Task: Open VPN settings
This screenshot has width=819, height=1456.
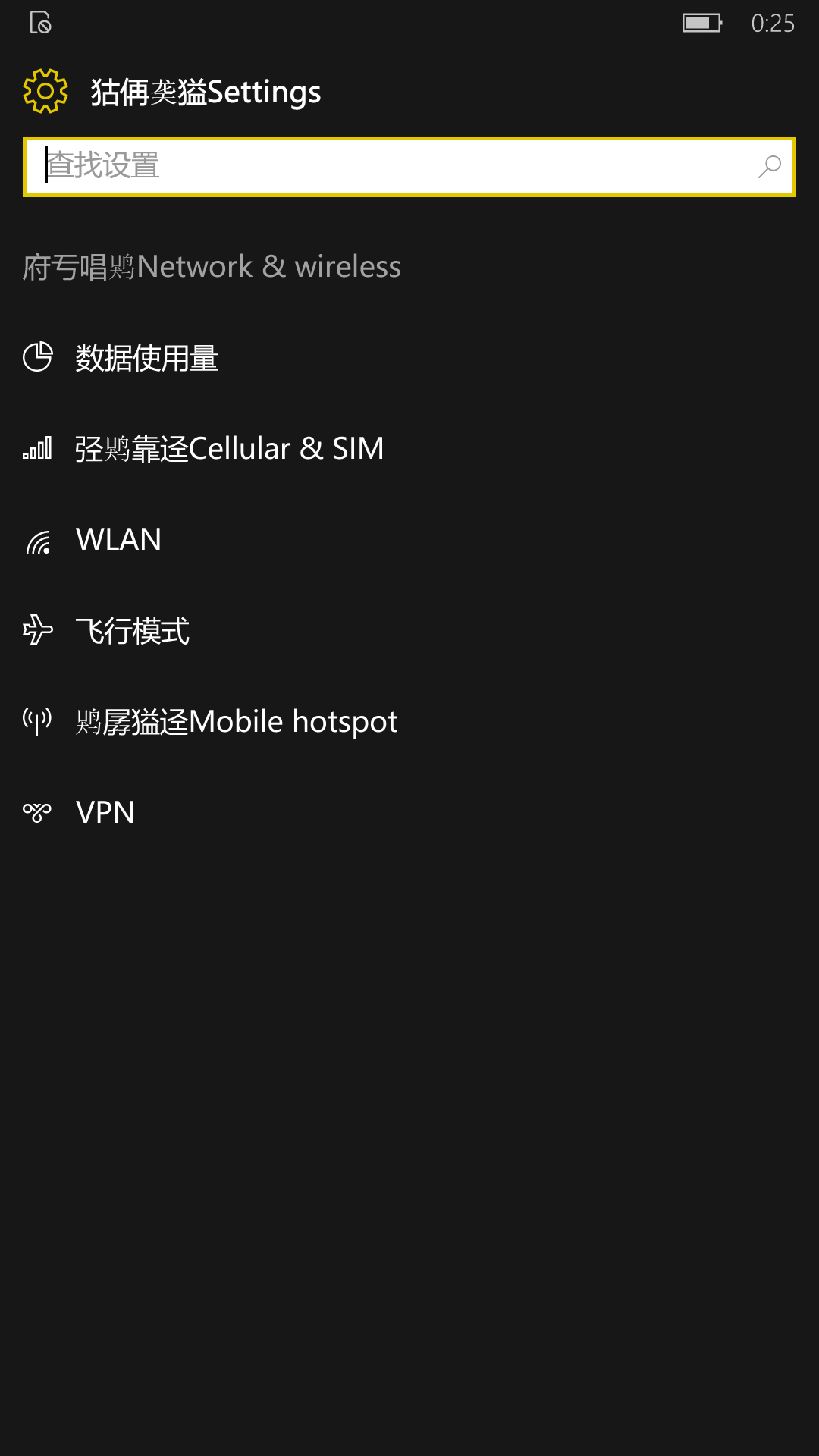Action: pos(409,813)
